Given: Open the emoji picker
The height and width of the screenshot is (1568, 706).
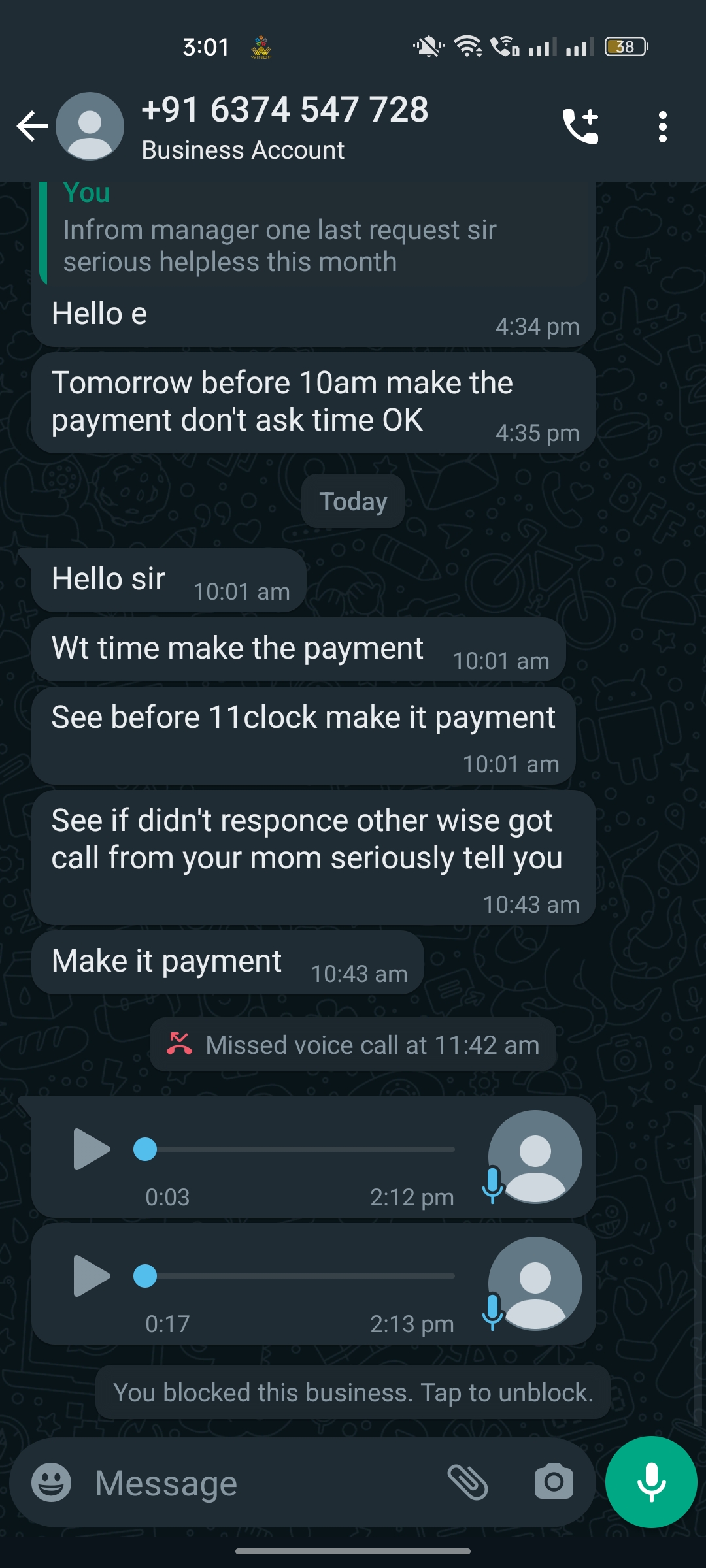Looking at the screenshot, I should tap(52, 1482).
